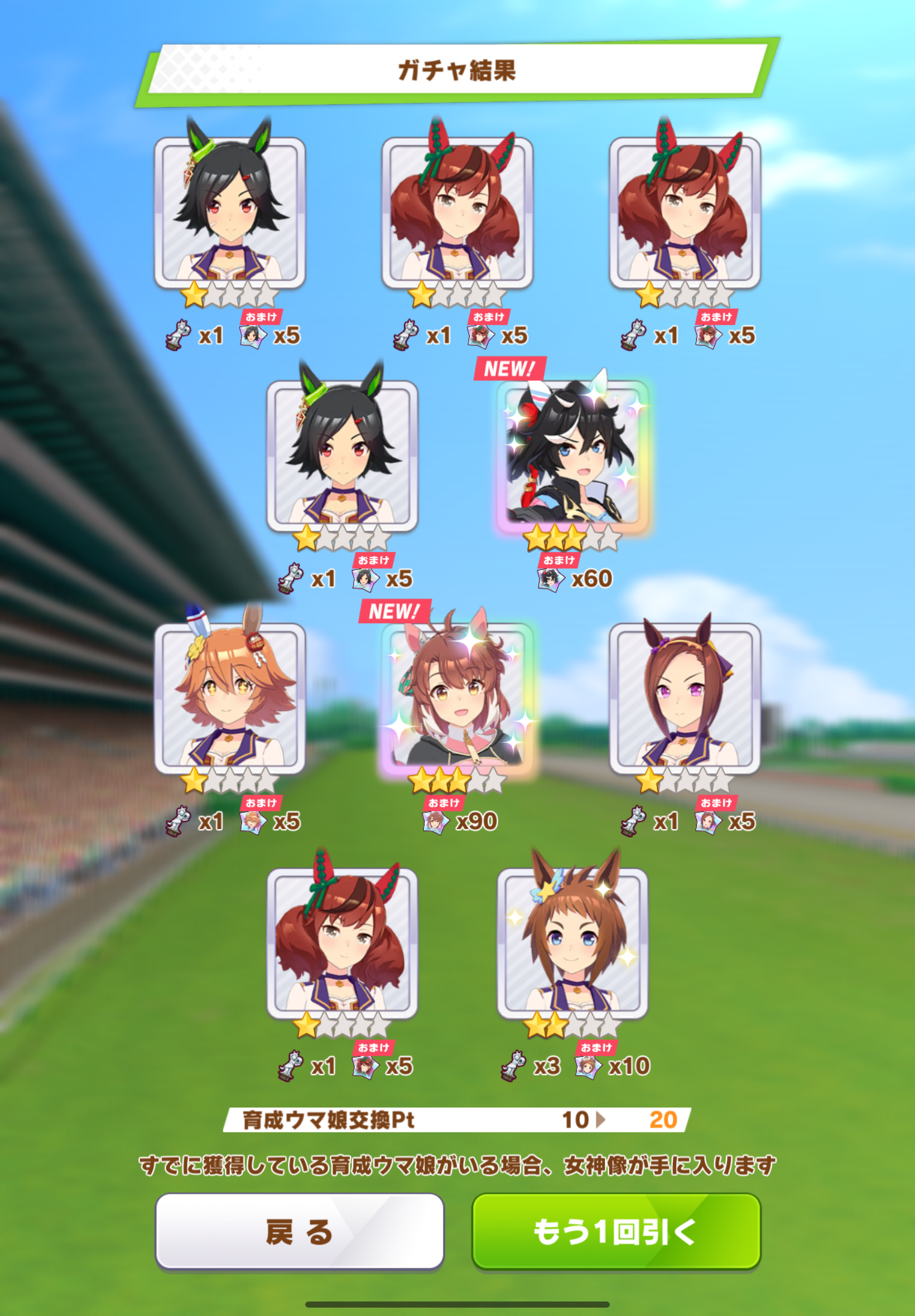Open the two-star character card with x10 bonus

pyautogui.click(x=572, y=943)
